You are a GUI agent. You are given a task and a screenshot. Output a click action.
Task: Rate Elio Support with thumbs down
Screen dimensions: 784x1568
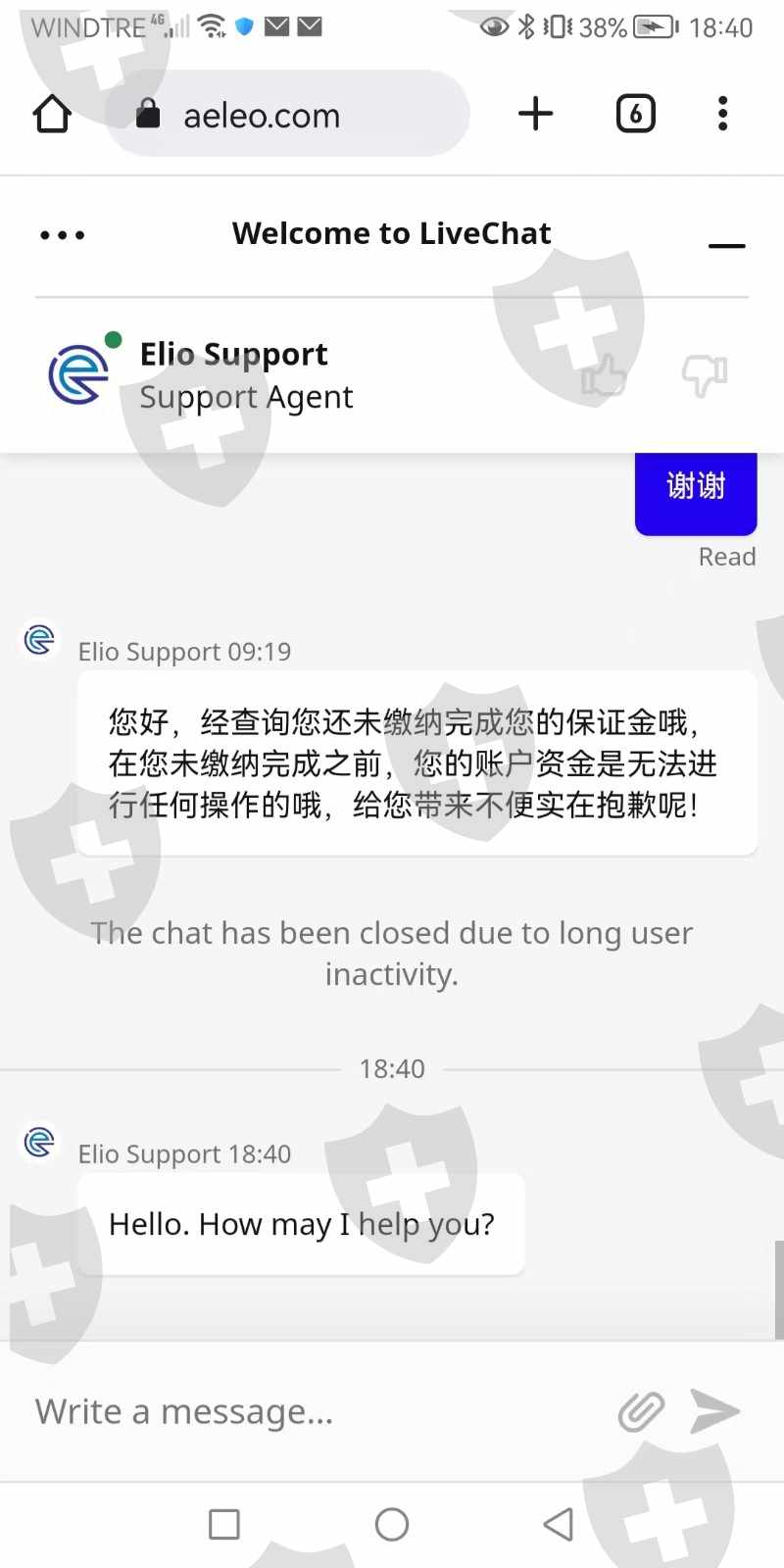[705, 374]
